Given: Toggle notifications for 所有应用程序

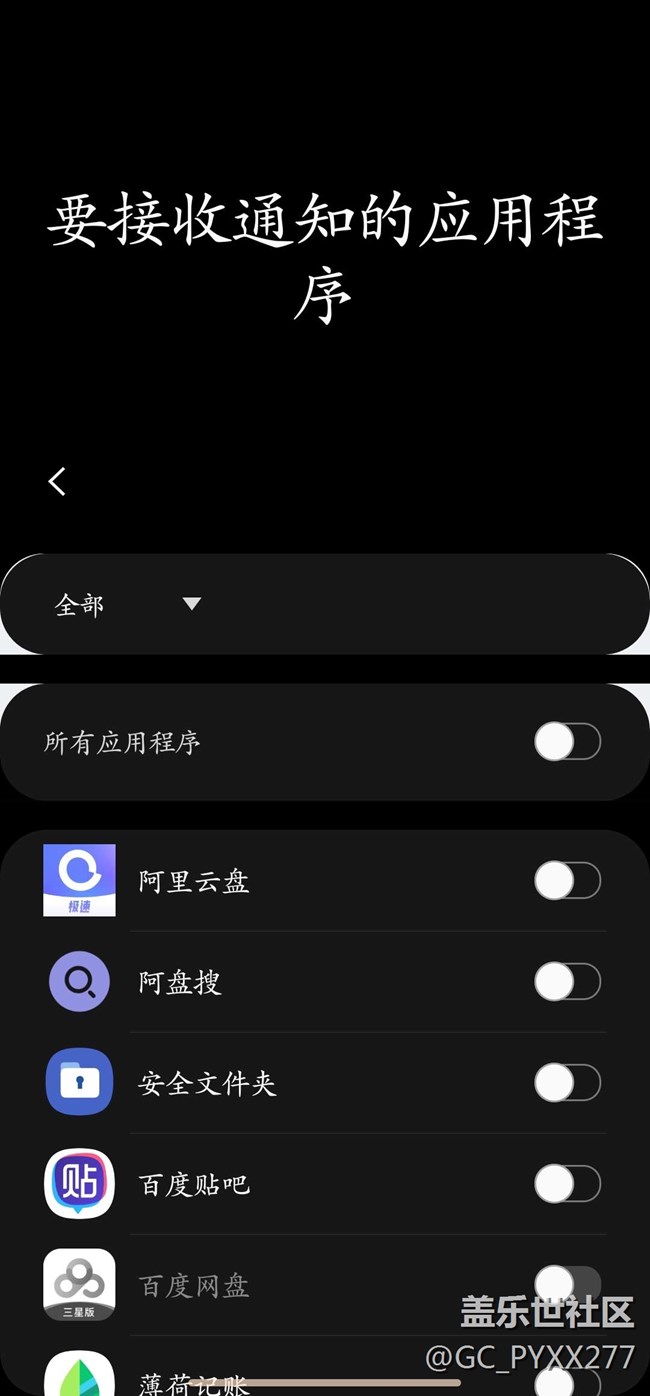Looking at the screenshot, I should pyautogui.click(x=567, y=742).
